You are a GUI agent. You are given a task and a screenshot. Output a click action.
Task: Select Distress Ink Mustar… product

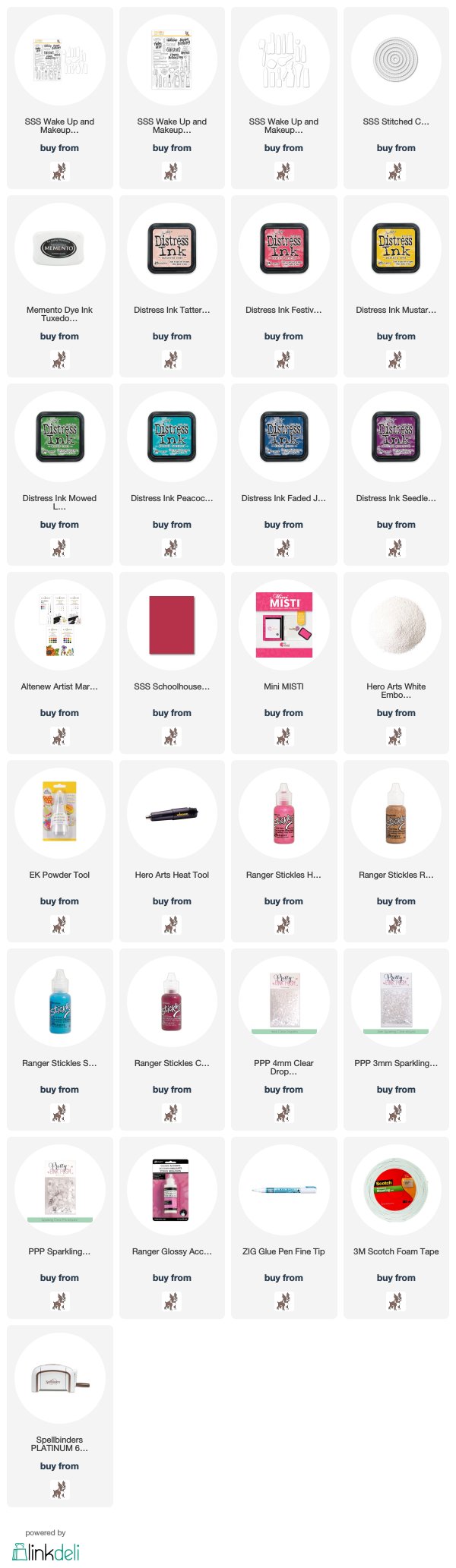pyautogui.click(x=396, y=249)
